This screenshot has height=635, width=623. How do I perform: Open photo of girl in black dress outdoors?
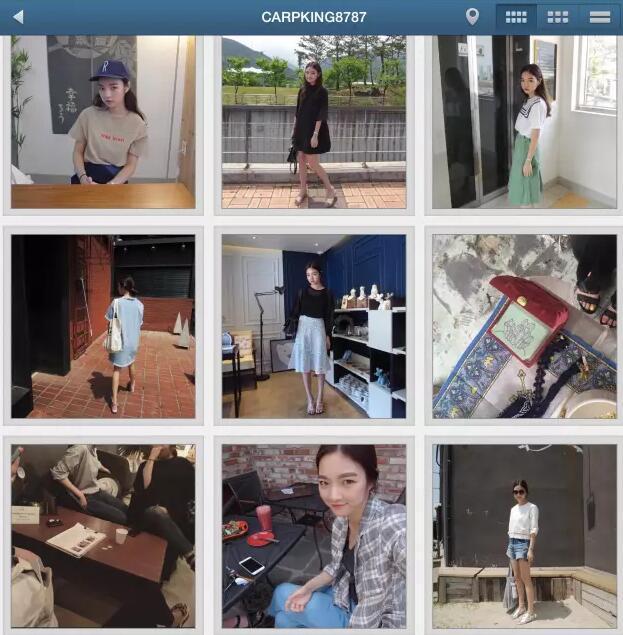pyautogui.click(x=314, y=120)
